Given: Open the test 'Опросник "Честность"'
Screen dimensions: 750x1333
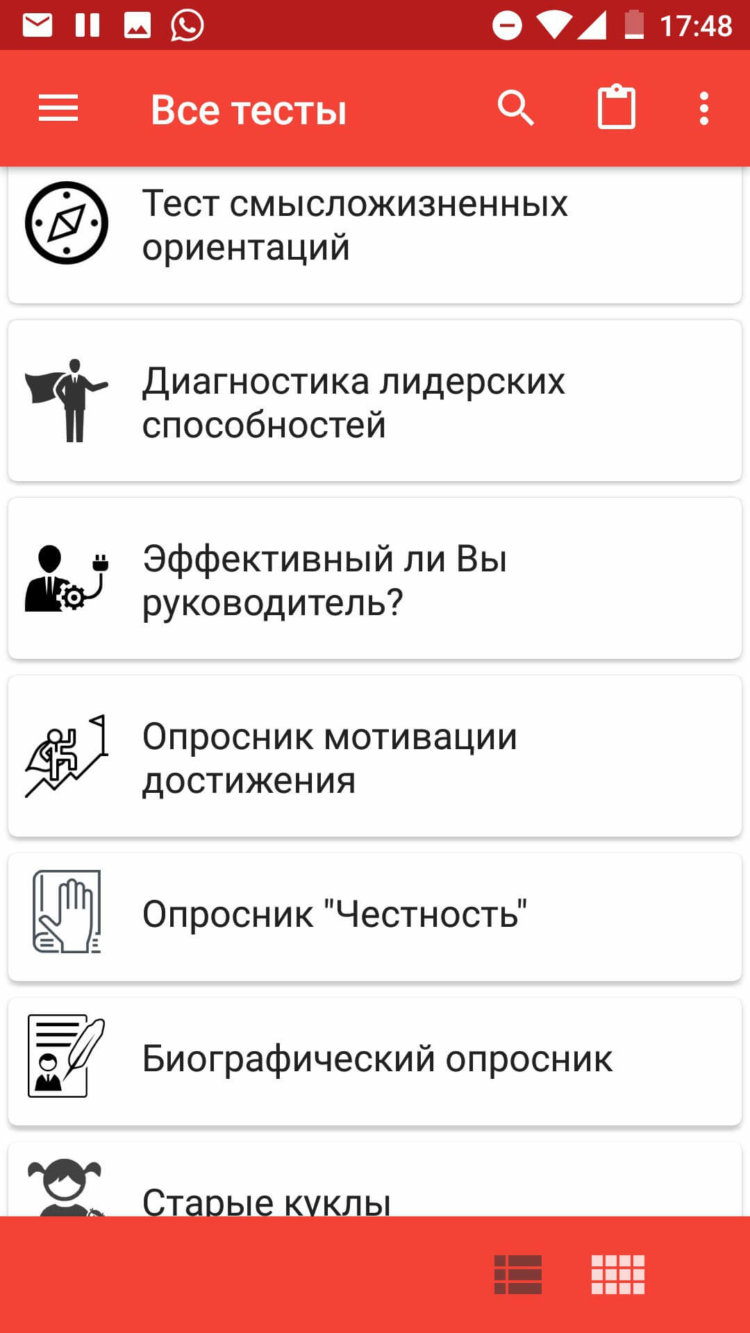Looking at the screenshot, I should 375,913.
